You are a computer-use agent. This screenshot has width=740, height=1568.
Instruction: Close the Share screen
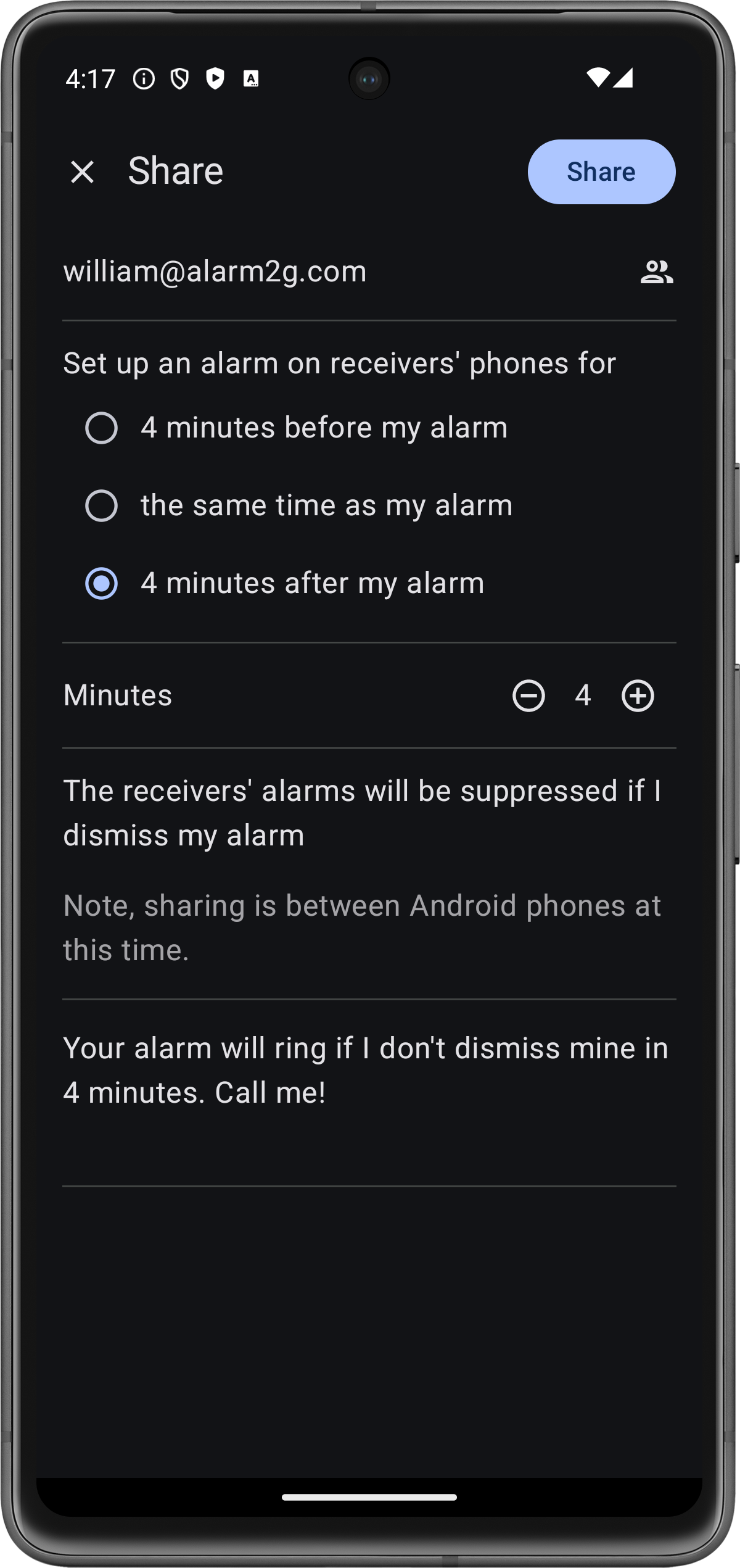click(82, 172)
